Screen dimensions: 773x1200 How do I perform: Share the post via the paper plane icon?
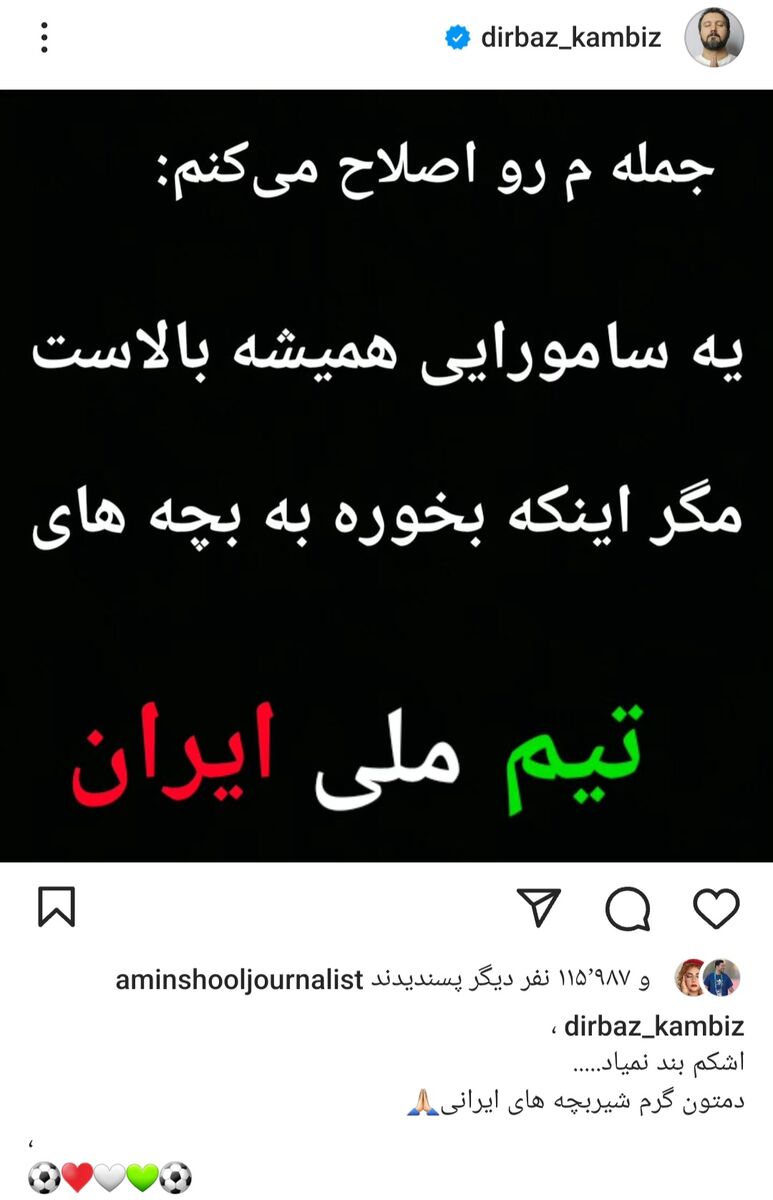coord(540,908)
